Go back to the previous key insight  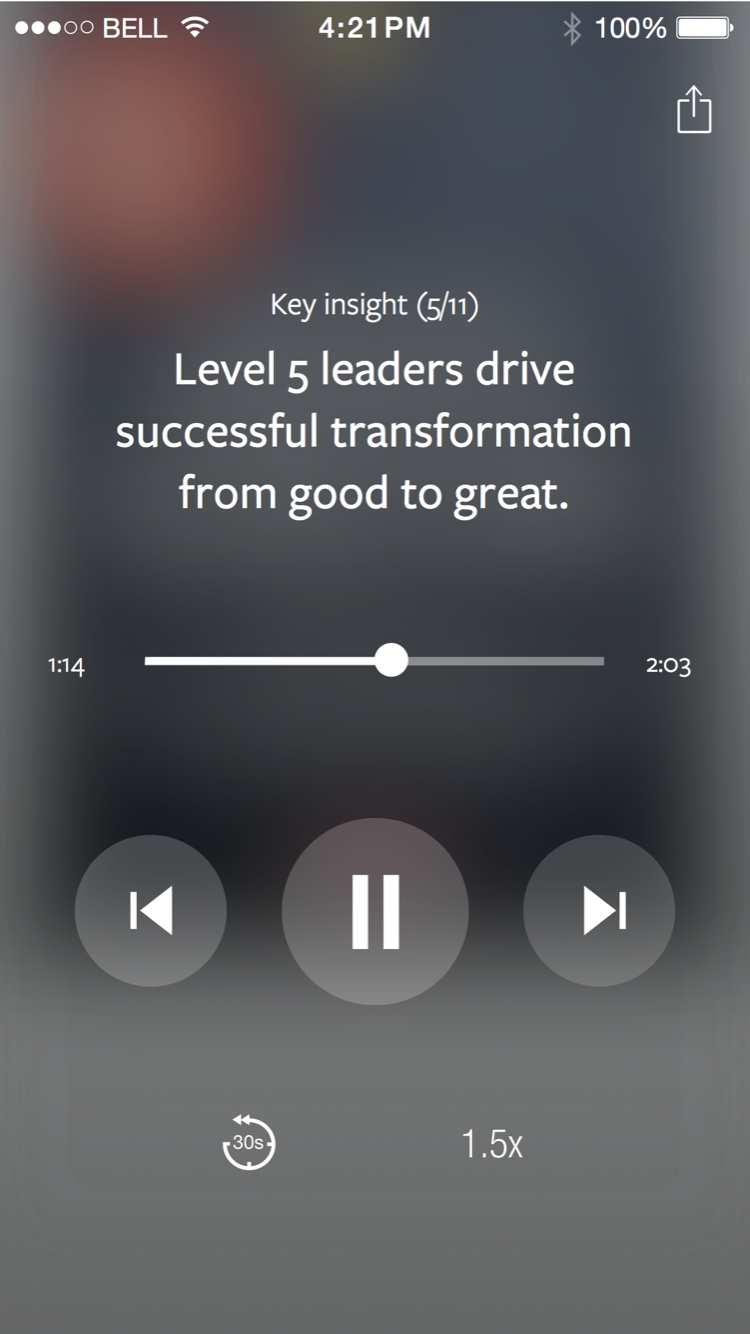151,911
